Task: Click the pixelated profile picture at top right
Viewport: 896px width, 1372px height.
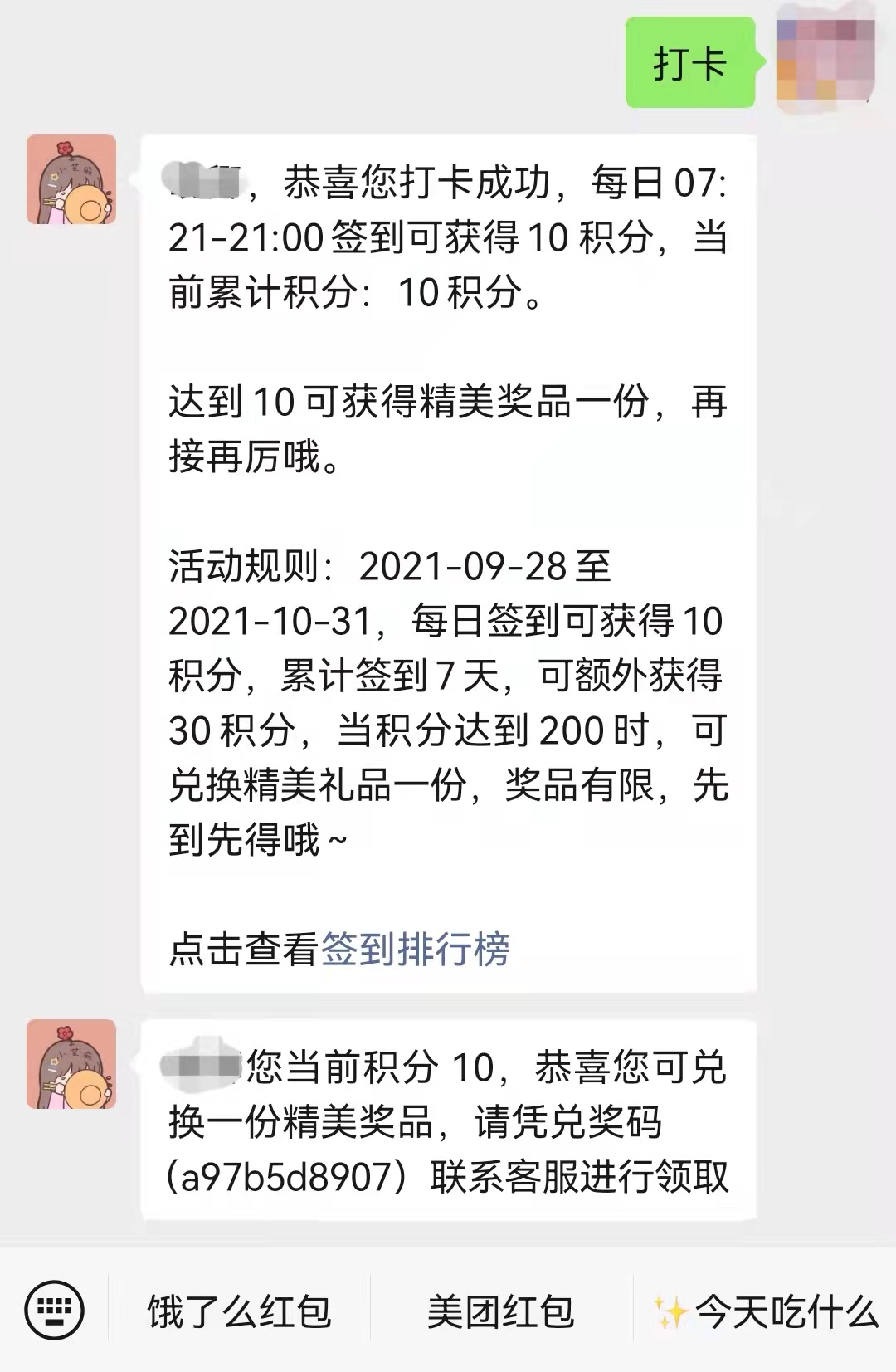Action: (x=827, y=58)
